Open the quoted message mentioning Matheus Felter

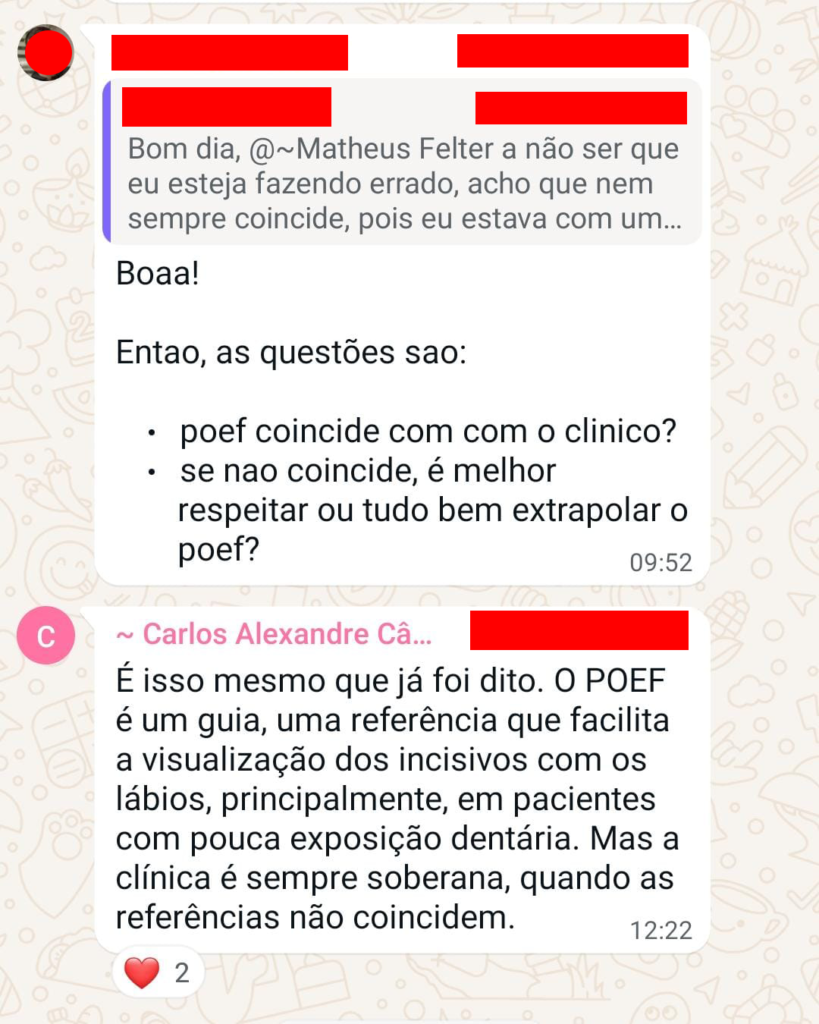click(x=403, y=184)
